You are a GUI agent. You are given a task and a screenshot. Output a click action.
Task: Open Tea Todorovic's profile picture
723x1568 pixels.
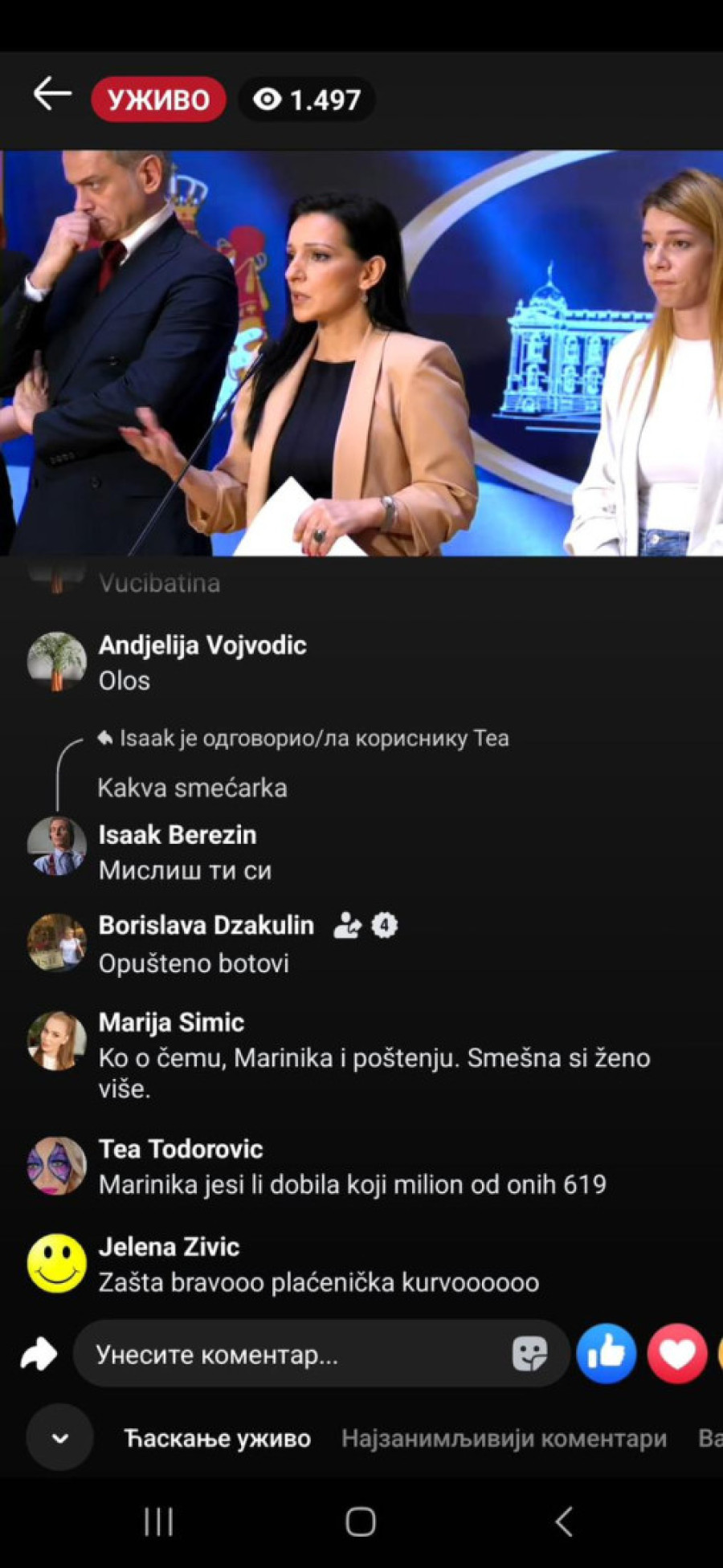(x=56, y=1166)
